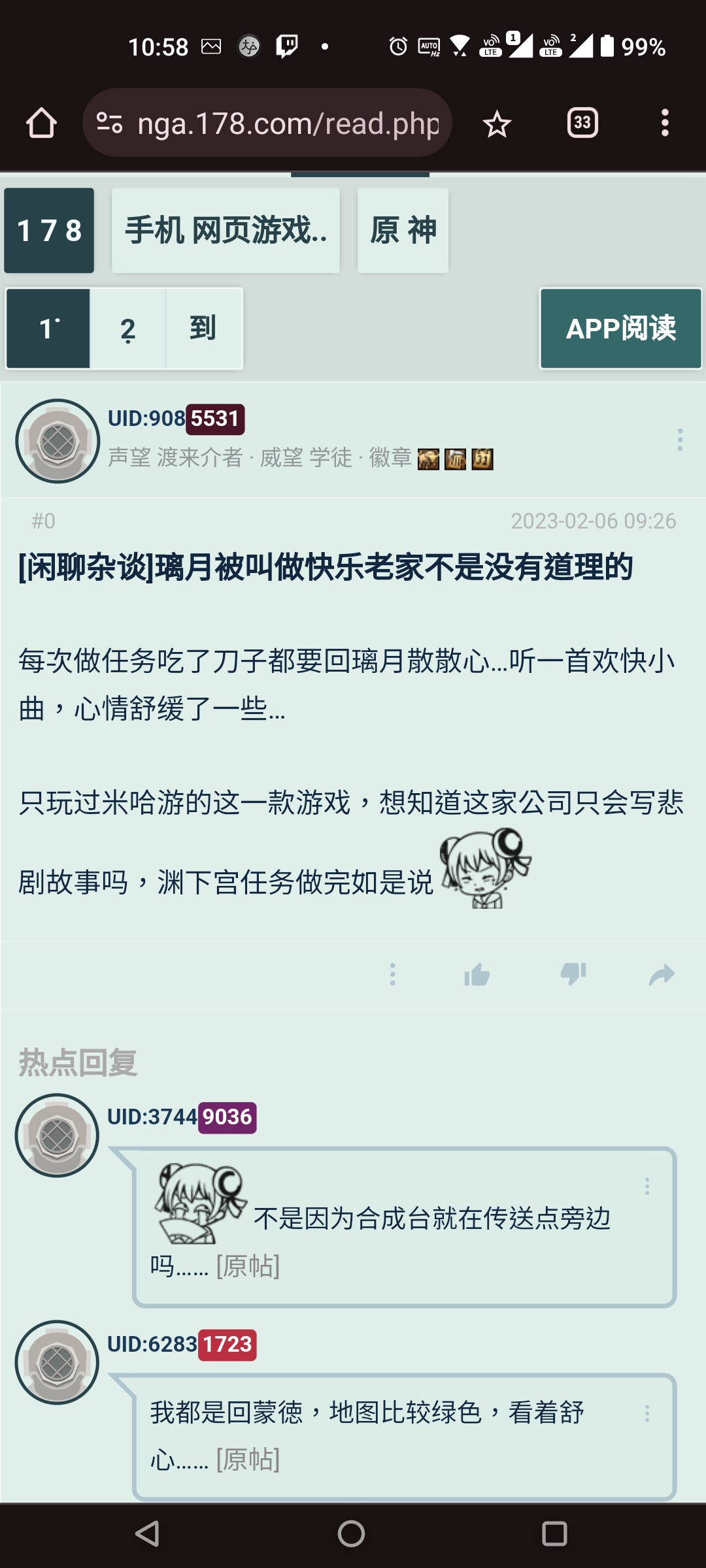Open more options under the main post

(392, 975)
